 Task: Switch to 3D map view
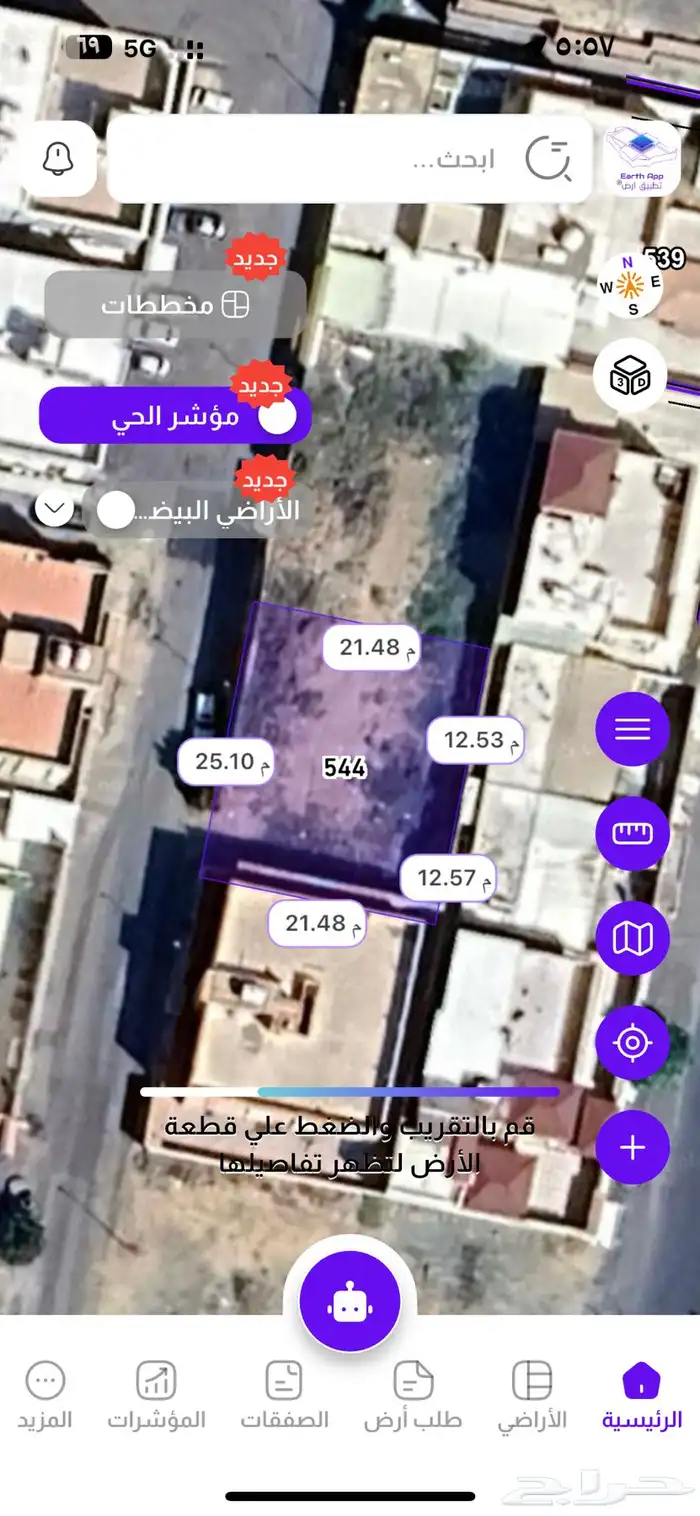[x=630, y=376]
